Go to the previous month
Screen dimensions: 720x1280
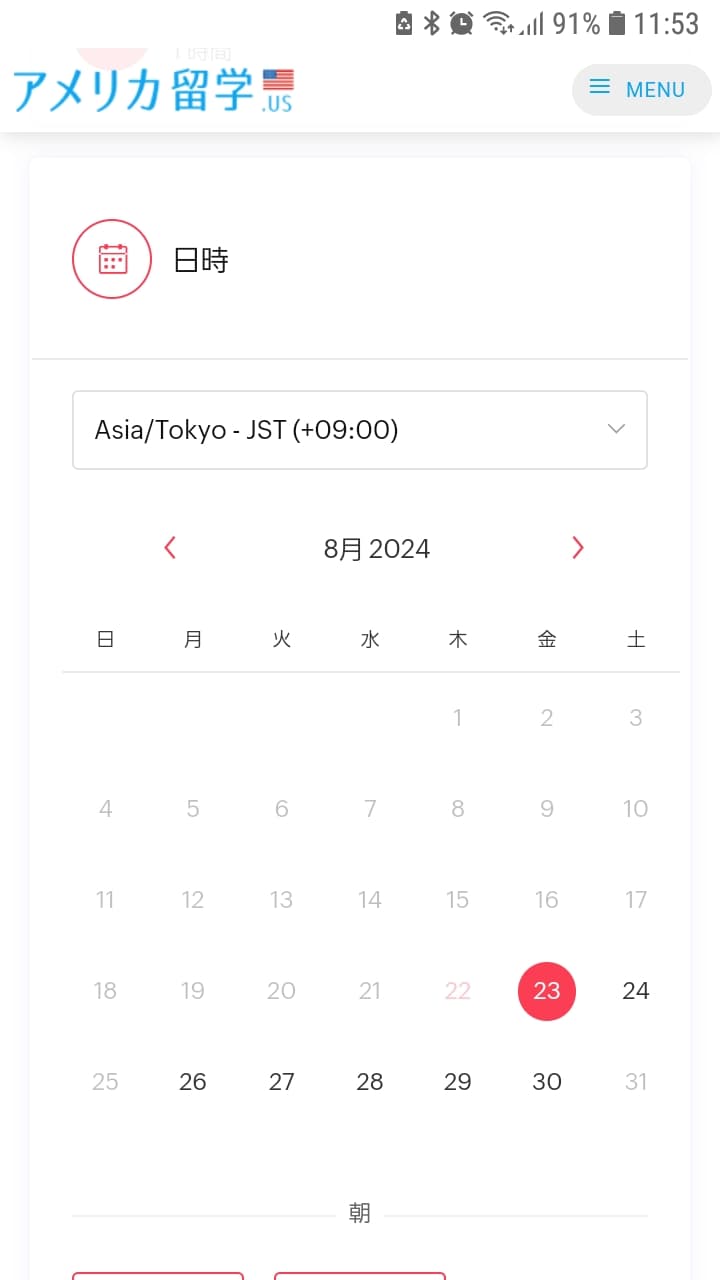[x=170, y=548]
